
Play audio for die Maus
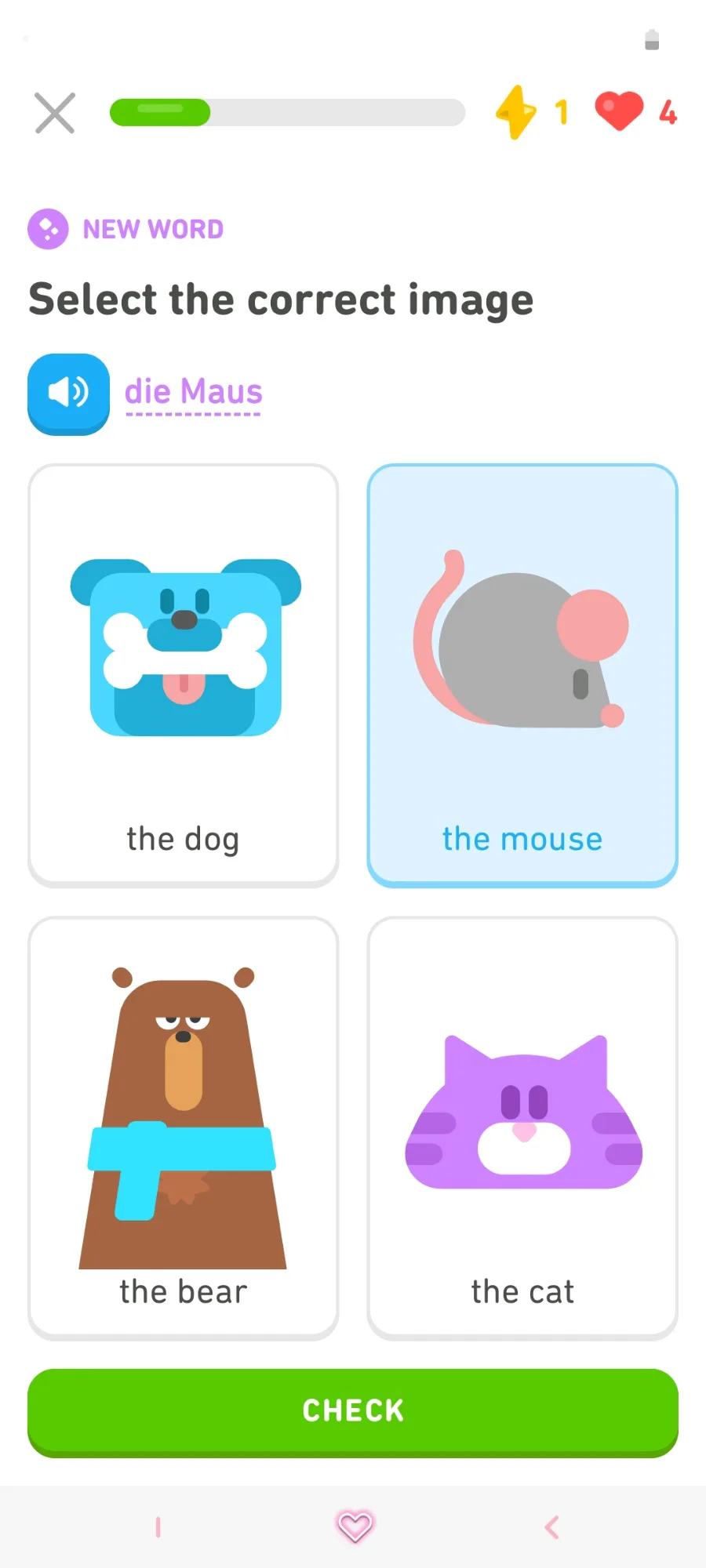[69, 394]
